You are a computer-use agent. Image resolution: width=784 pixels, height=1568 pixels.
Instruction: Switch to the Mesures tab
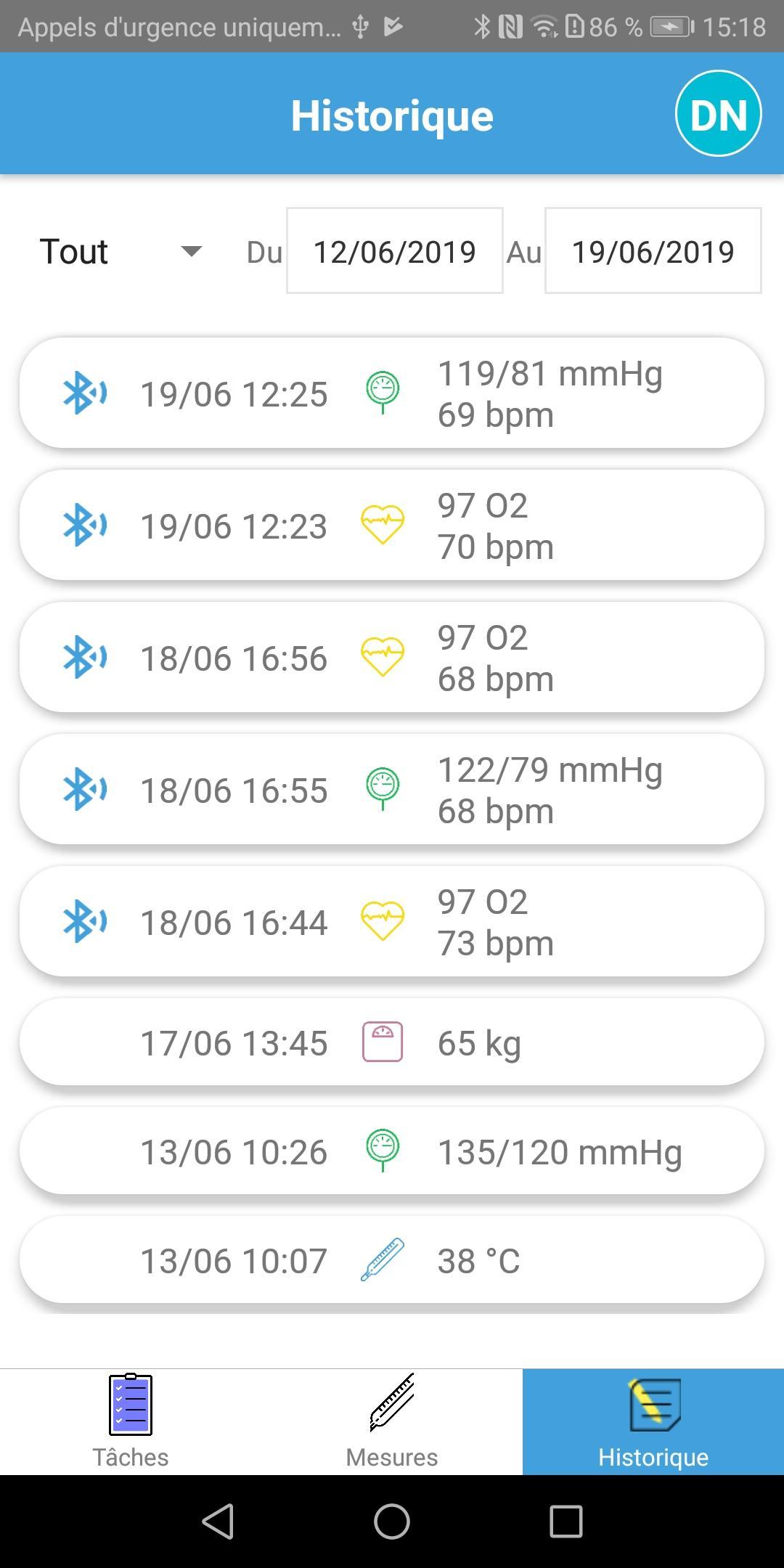[x=392, y=1422]
